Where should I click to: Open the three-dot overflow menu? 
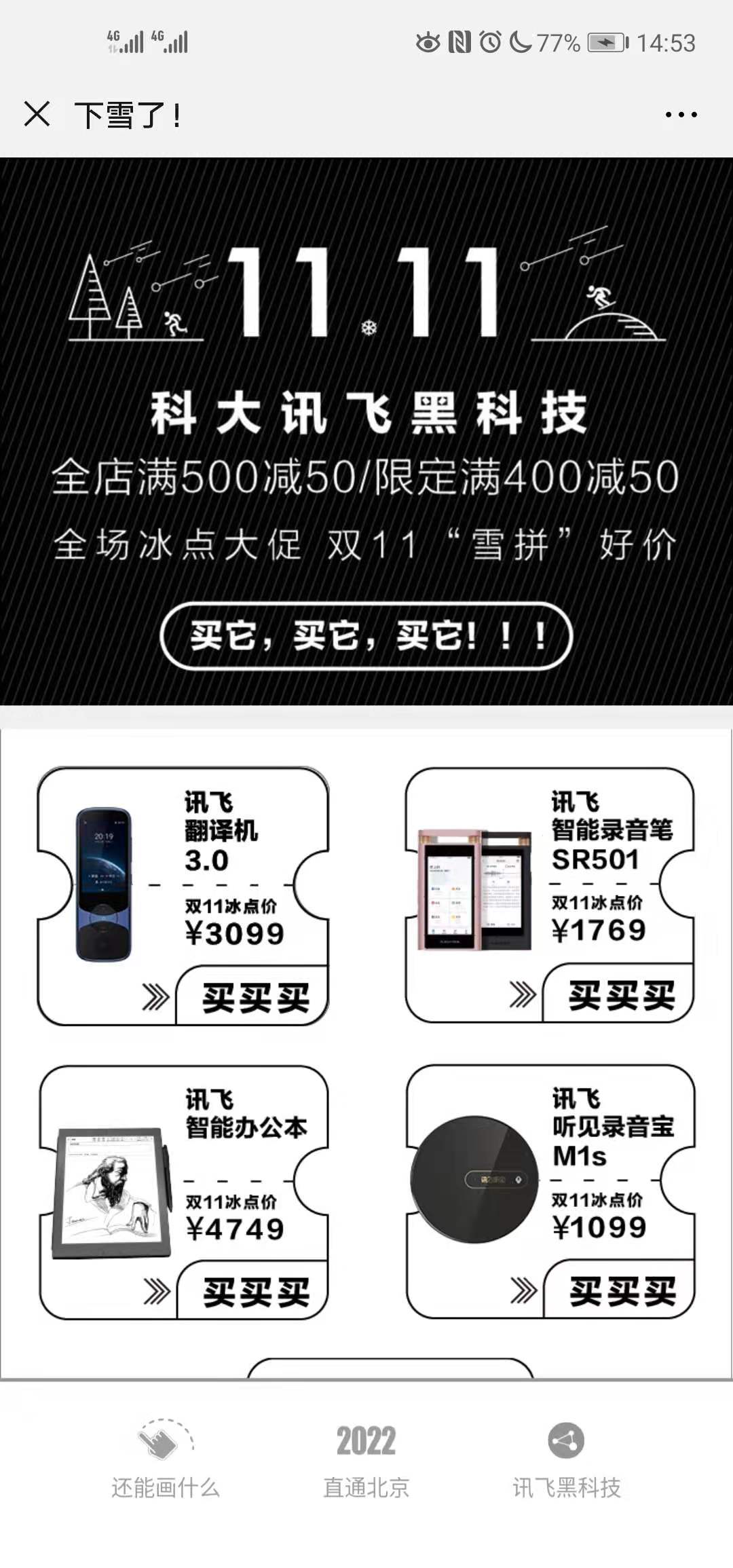coord(681,115)
